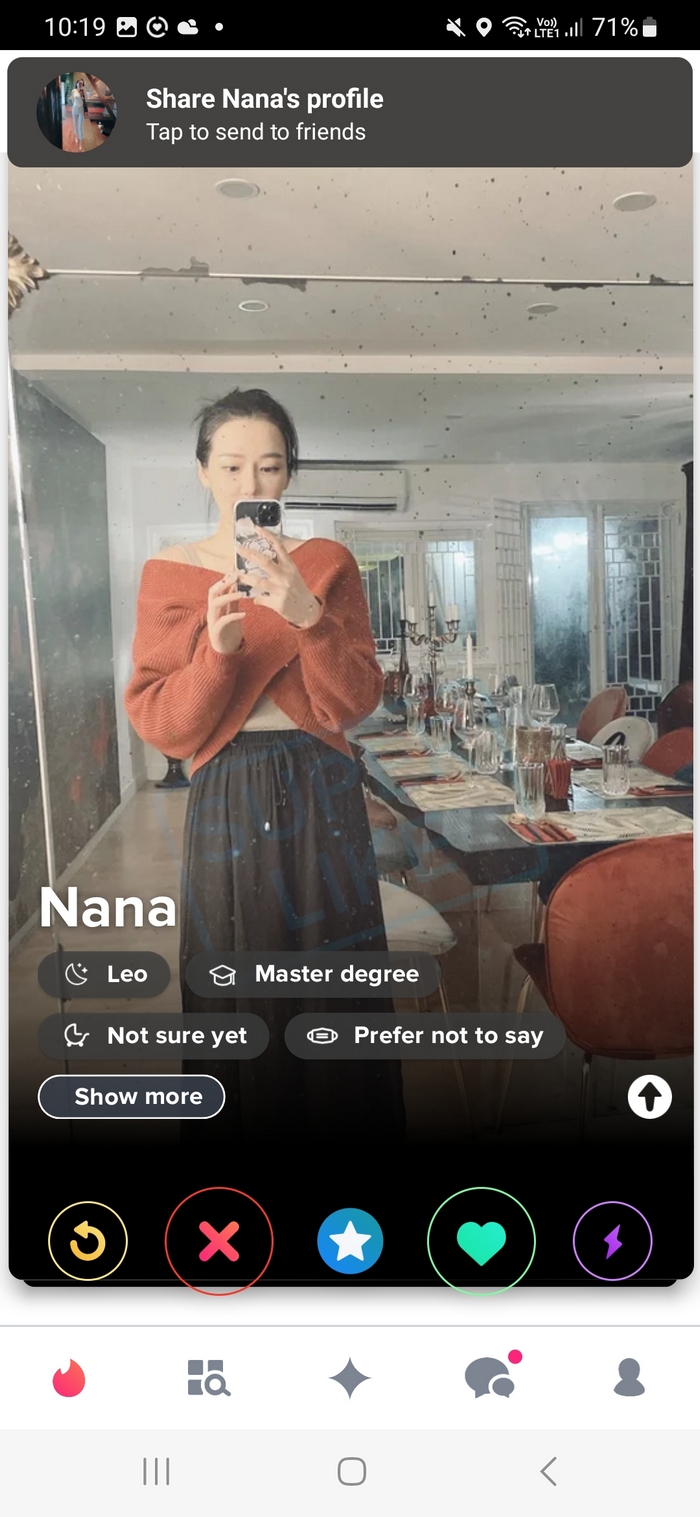
Task: Open the Tinder flame home tab
Action: click(x=69, y=1378)
